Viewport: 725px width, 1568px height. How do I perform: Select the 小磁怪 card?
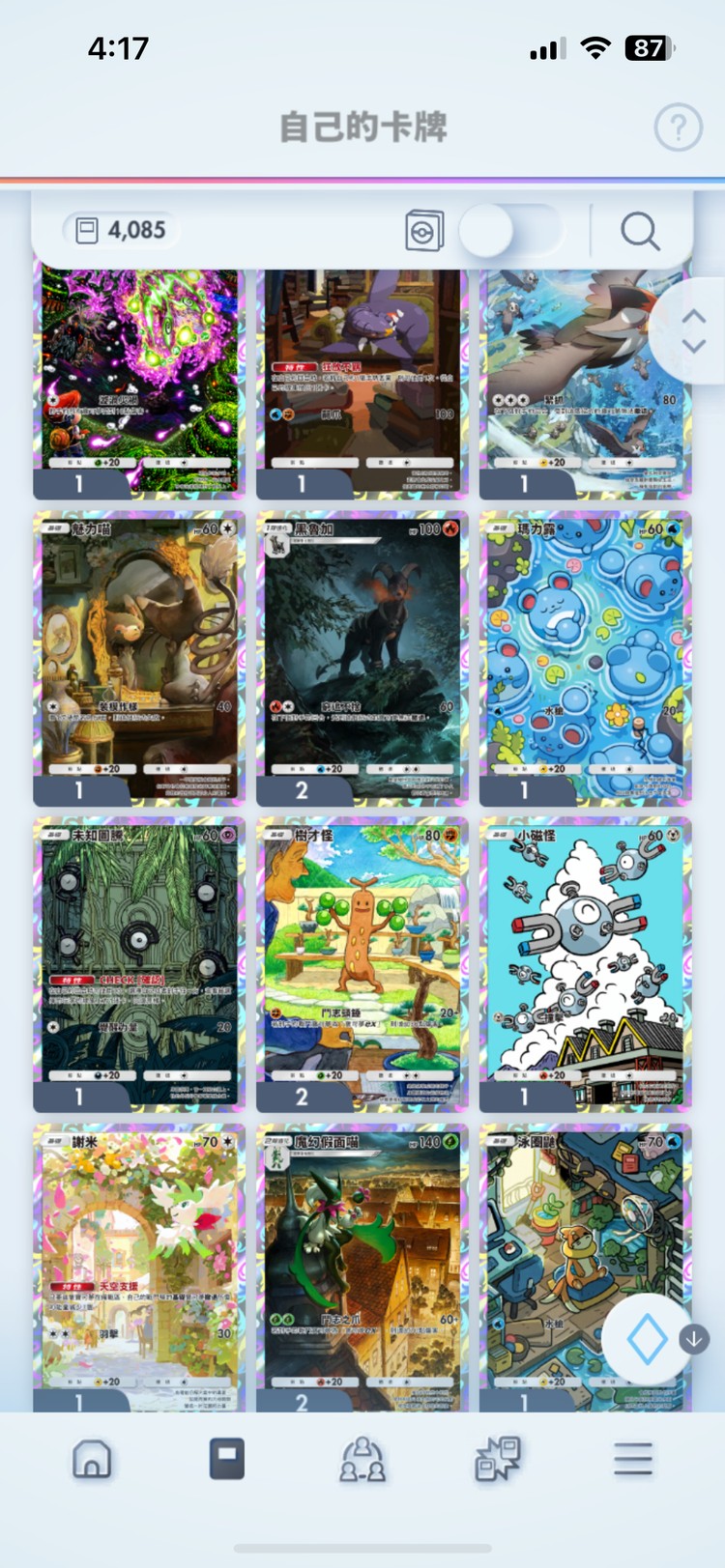[585, 963]
